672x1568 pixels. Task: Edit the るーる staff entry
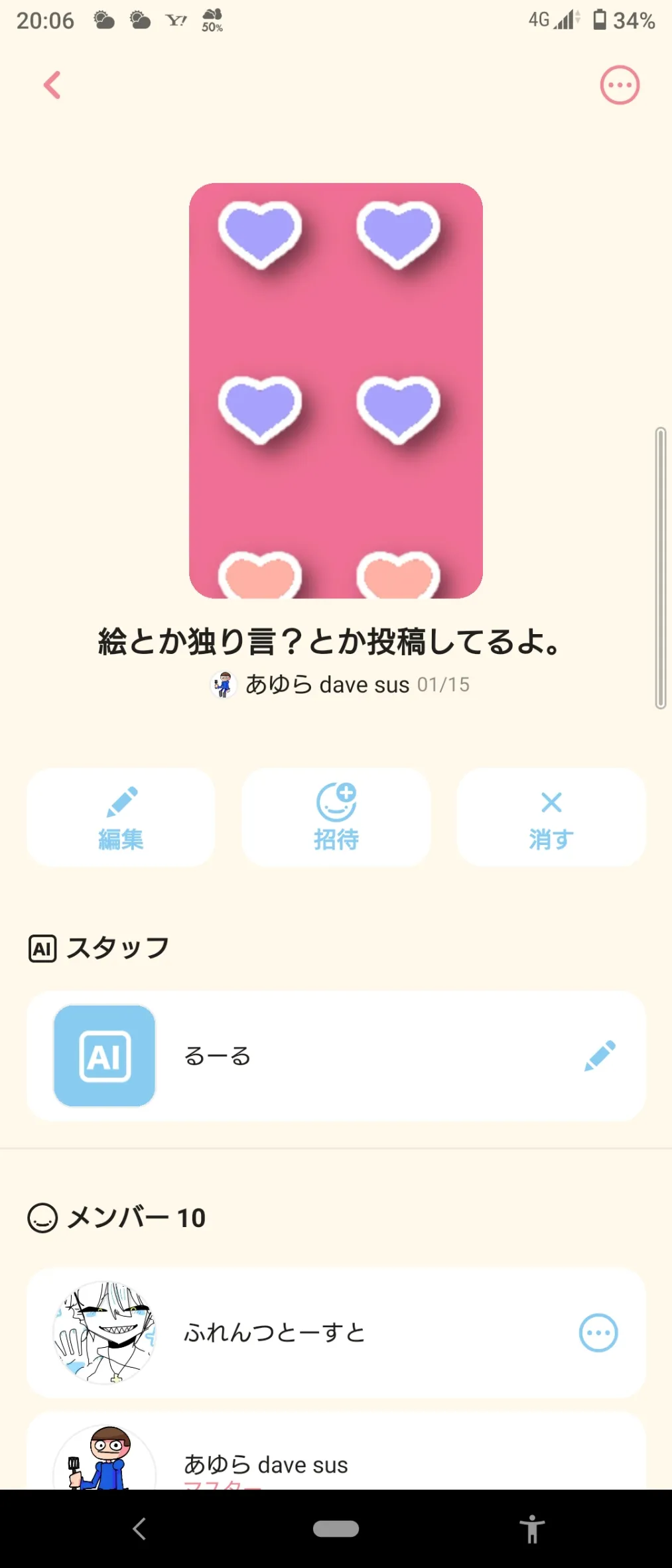(600, 1056)
